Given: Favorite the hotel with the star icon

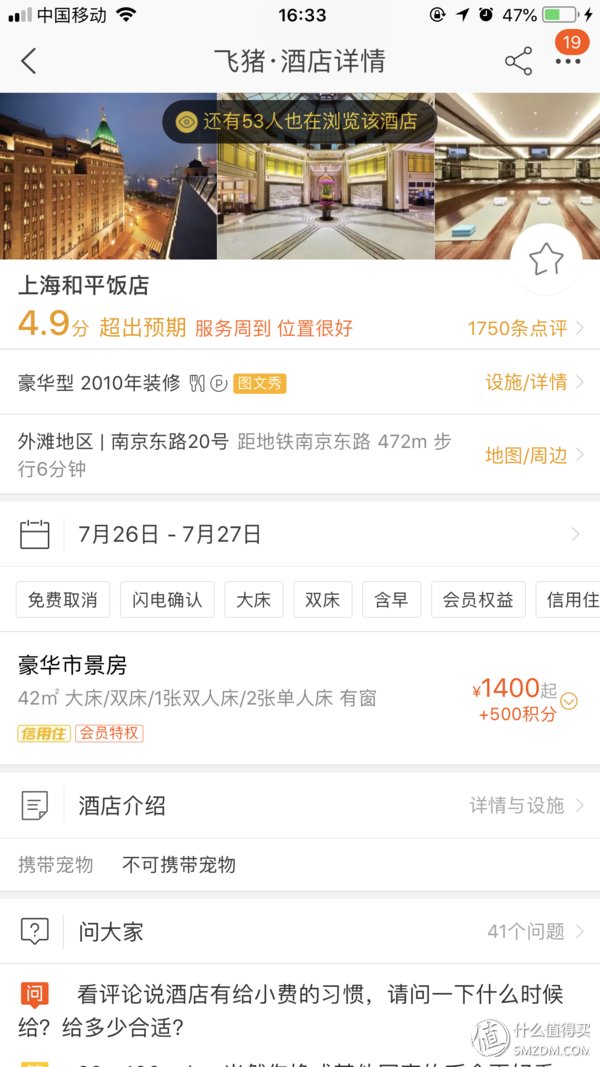Looking at the screenshot, I should click(546, 260).
